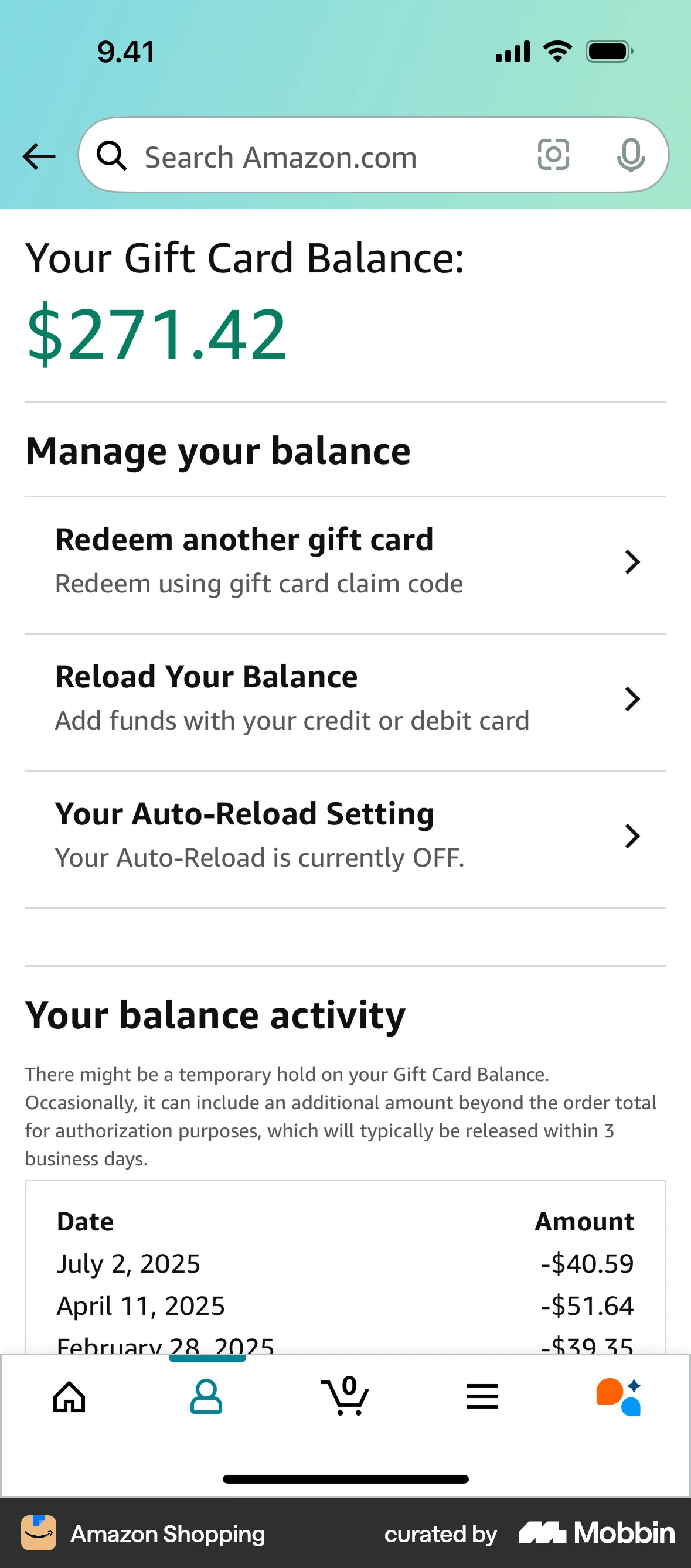This screenshot has width=691, height=1568.
Task: Tap the shopping cart icon
Action: pos(345,1397)
